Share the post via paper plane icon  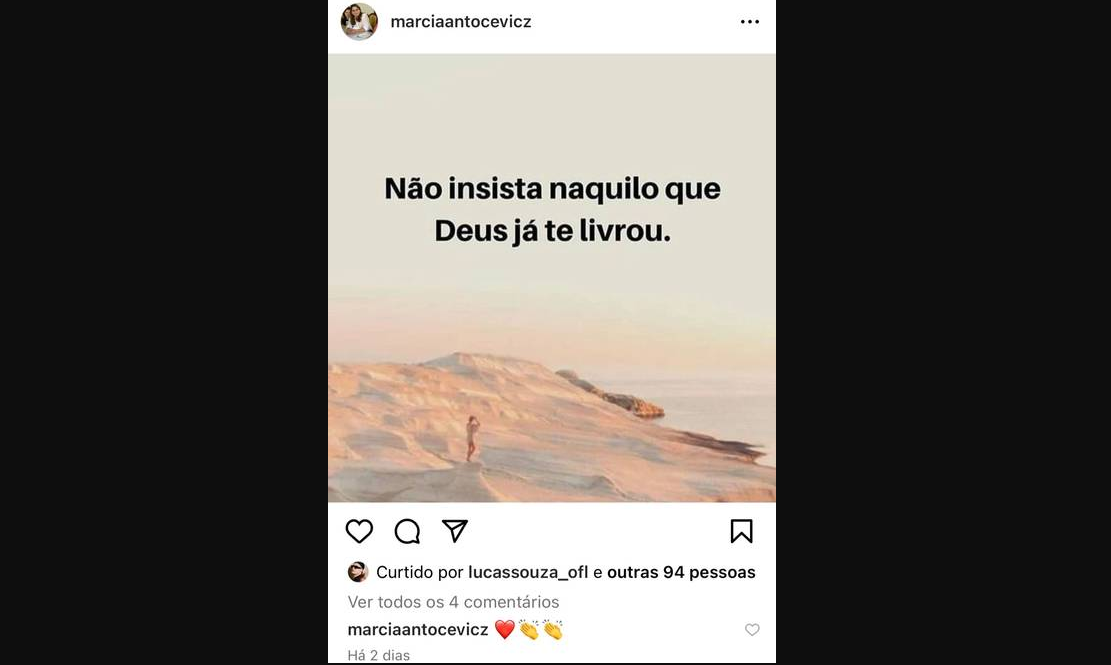(x=455, y=531)
